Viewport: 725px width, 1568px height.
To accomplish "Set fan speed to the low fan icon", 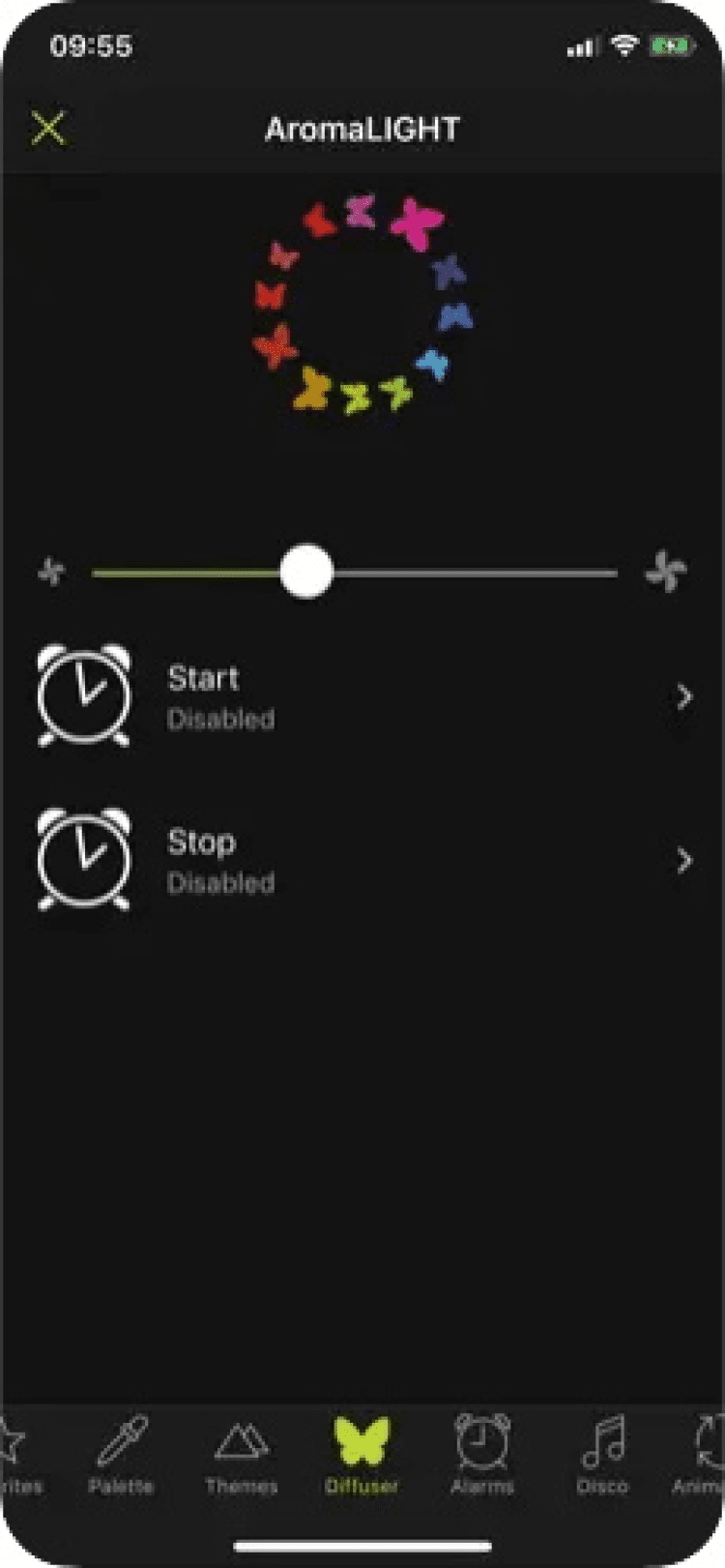I will tap(52, 572).
